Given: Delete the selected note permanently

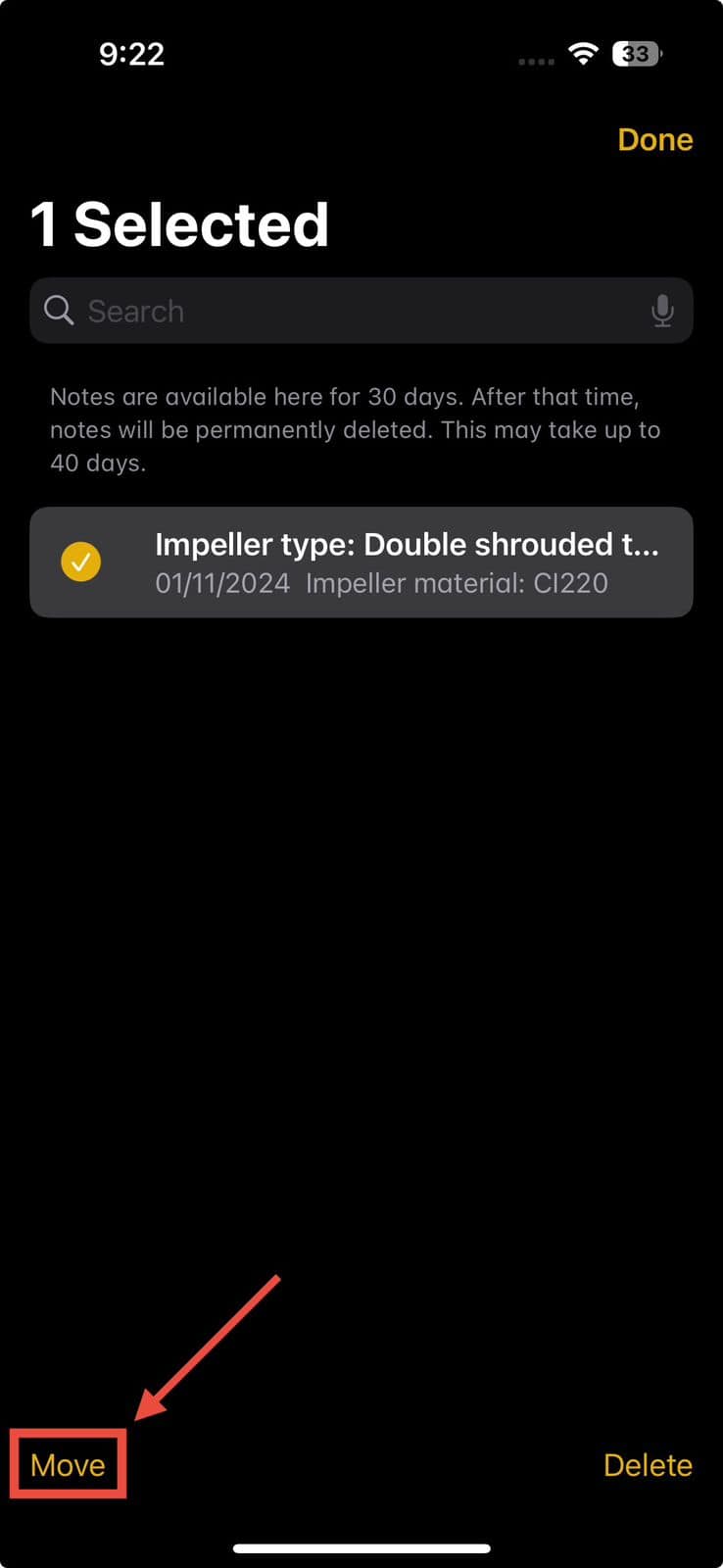Looking at the screenshot, I should click(x=648, y=1465).
